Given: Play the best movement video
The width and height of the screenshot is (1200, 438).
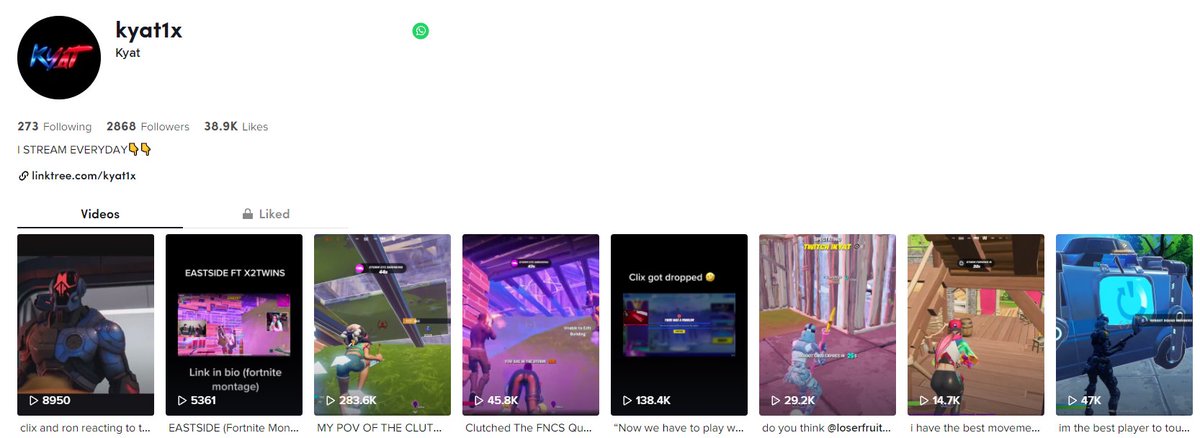Looking at the screenshot, I should click(x=975, y=324).
